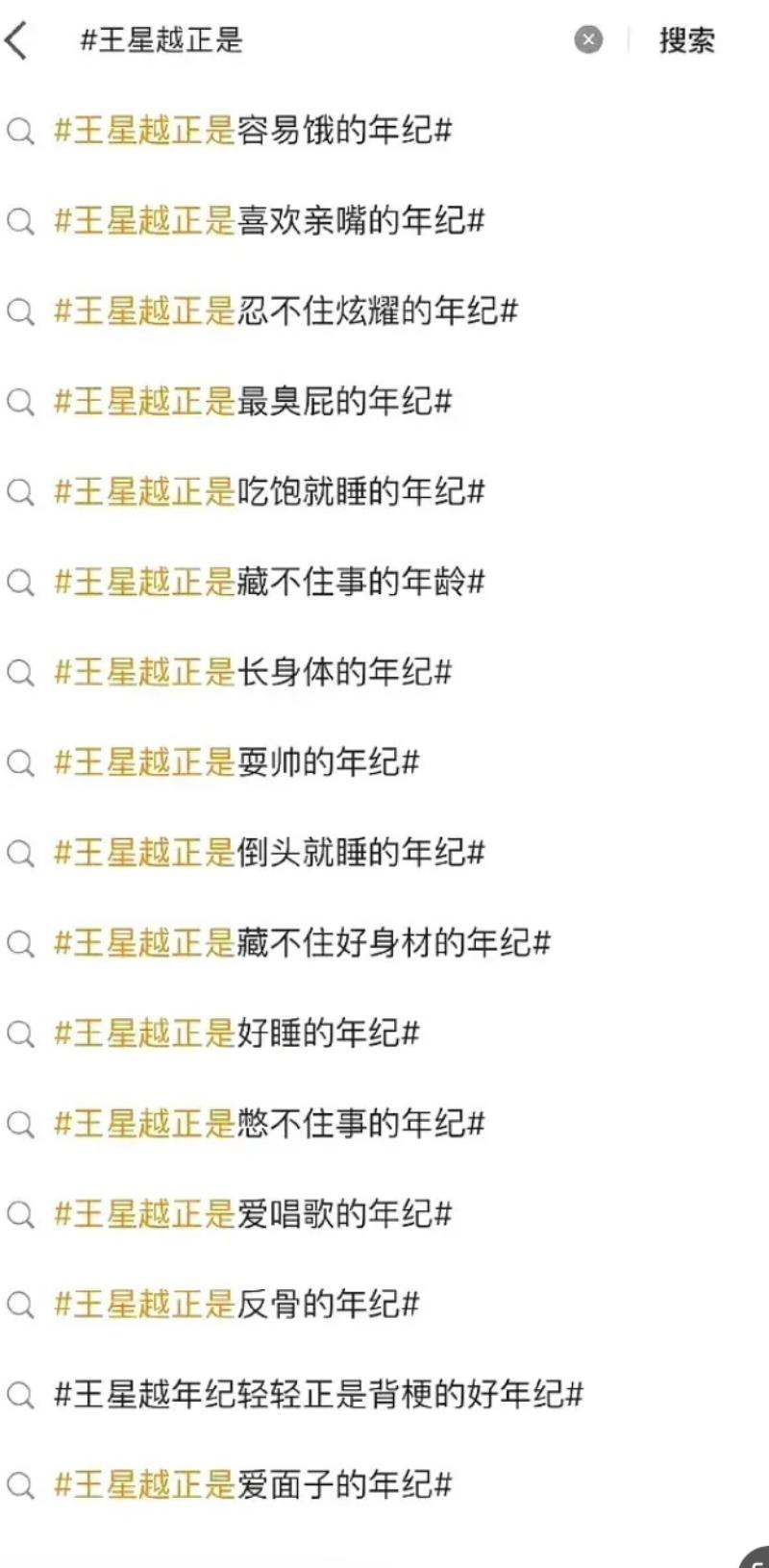Open suggestion 最臭屁的年纪
The height and width of the screenshot is (1568, 769).
coord(253,401)
